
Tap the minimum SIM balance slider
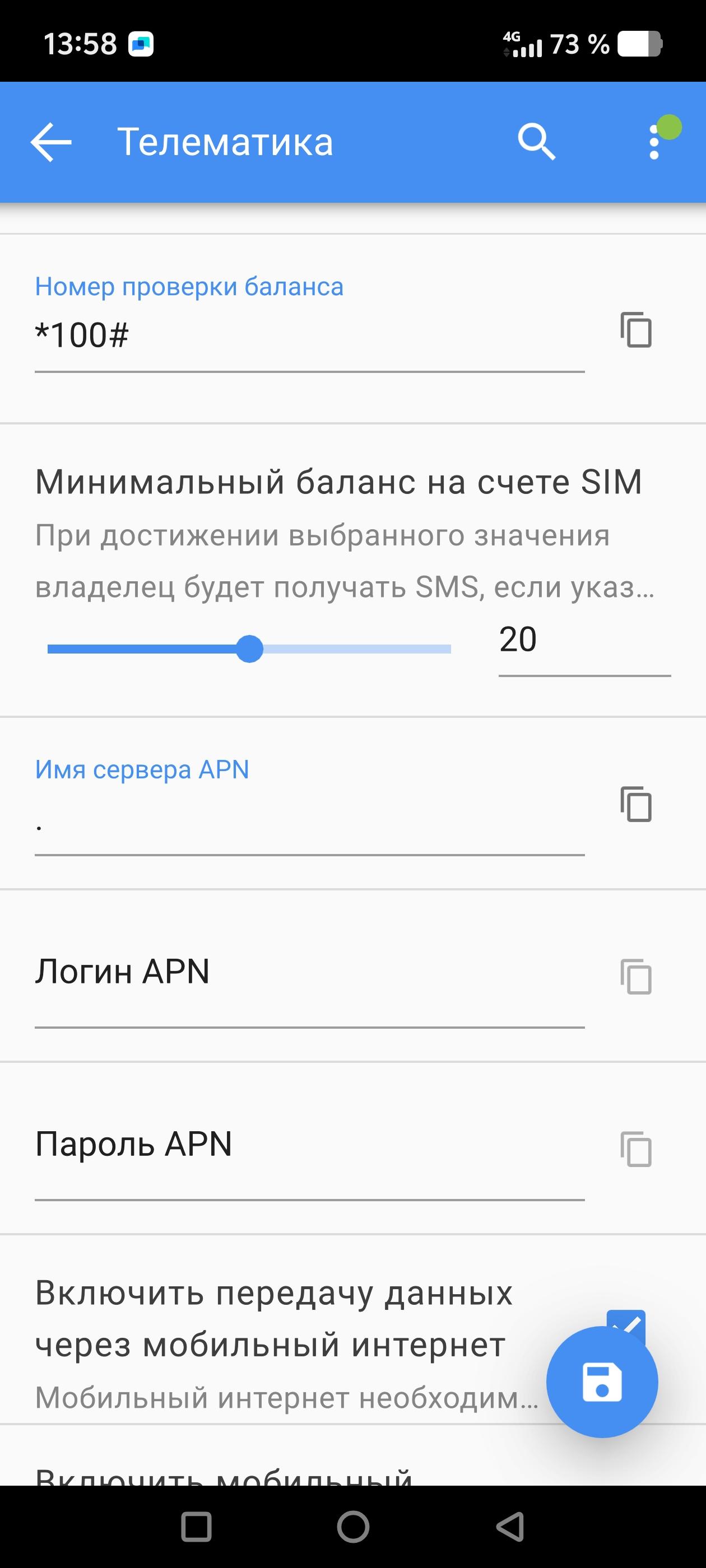(x=249, y=649)
